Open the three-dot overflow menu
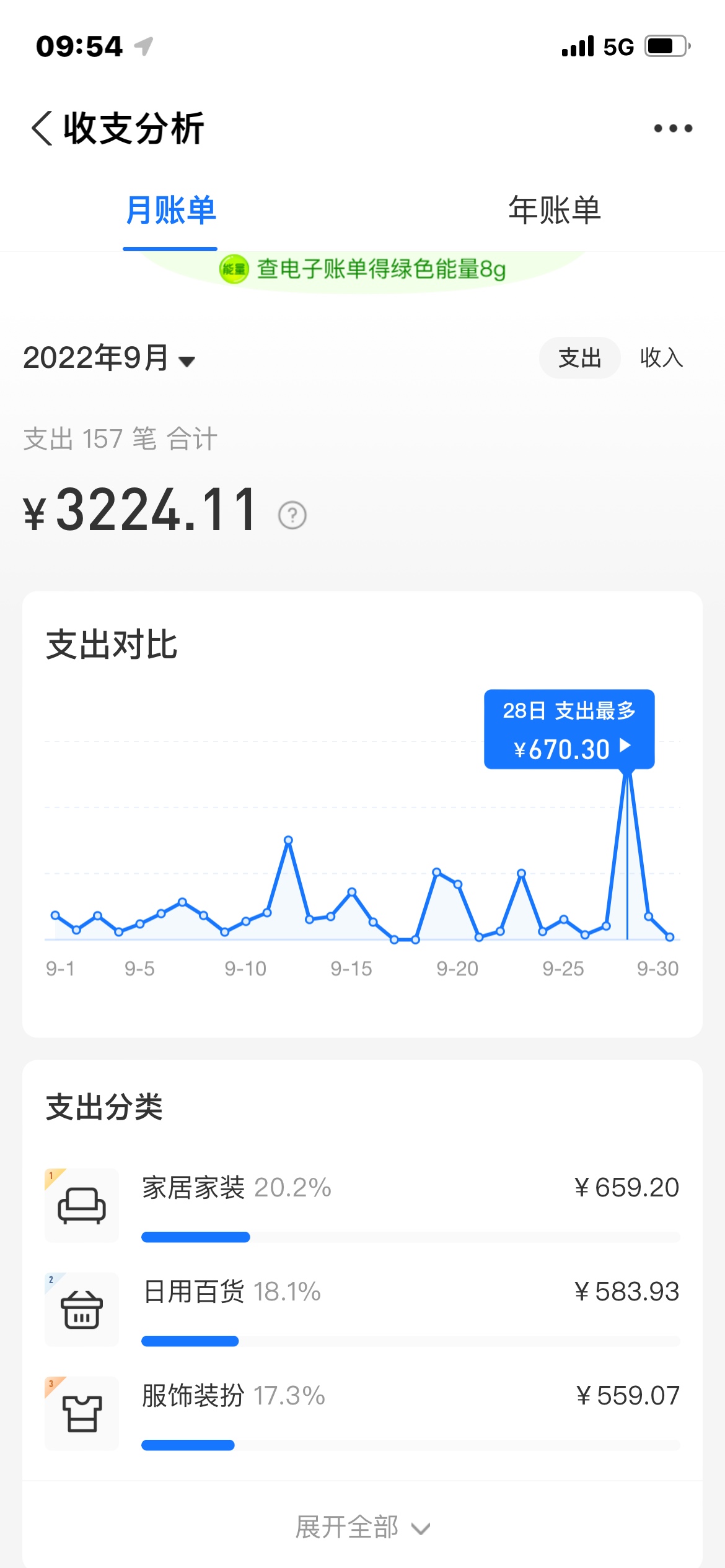Viewport: 725px width, 1568px height. (673, 128)
